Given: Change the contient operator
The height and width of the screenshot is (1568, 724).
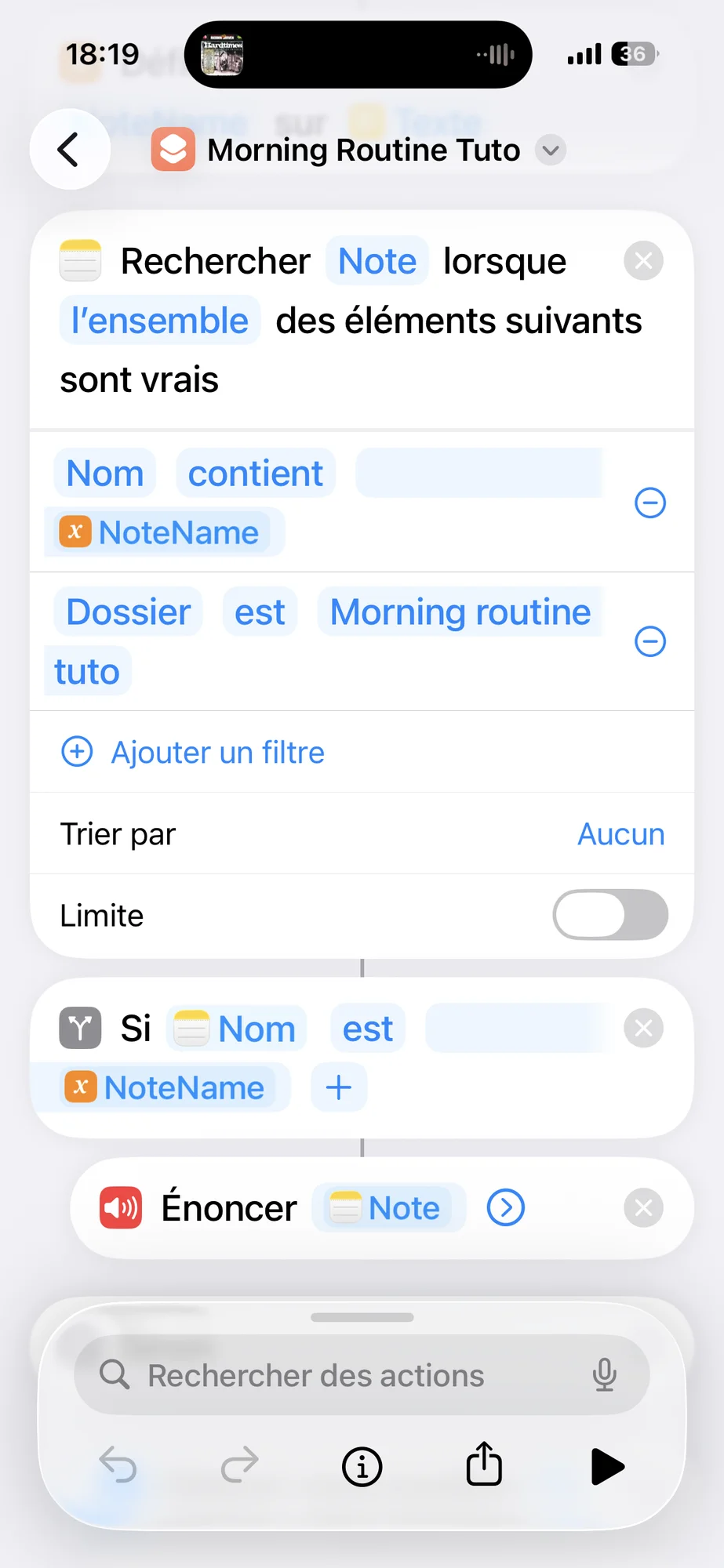Looking at the screenshot, I should tap(256, 474).
